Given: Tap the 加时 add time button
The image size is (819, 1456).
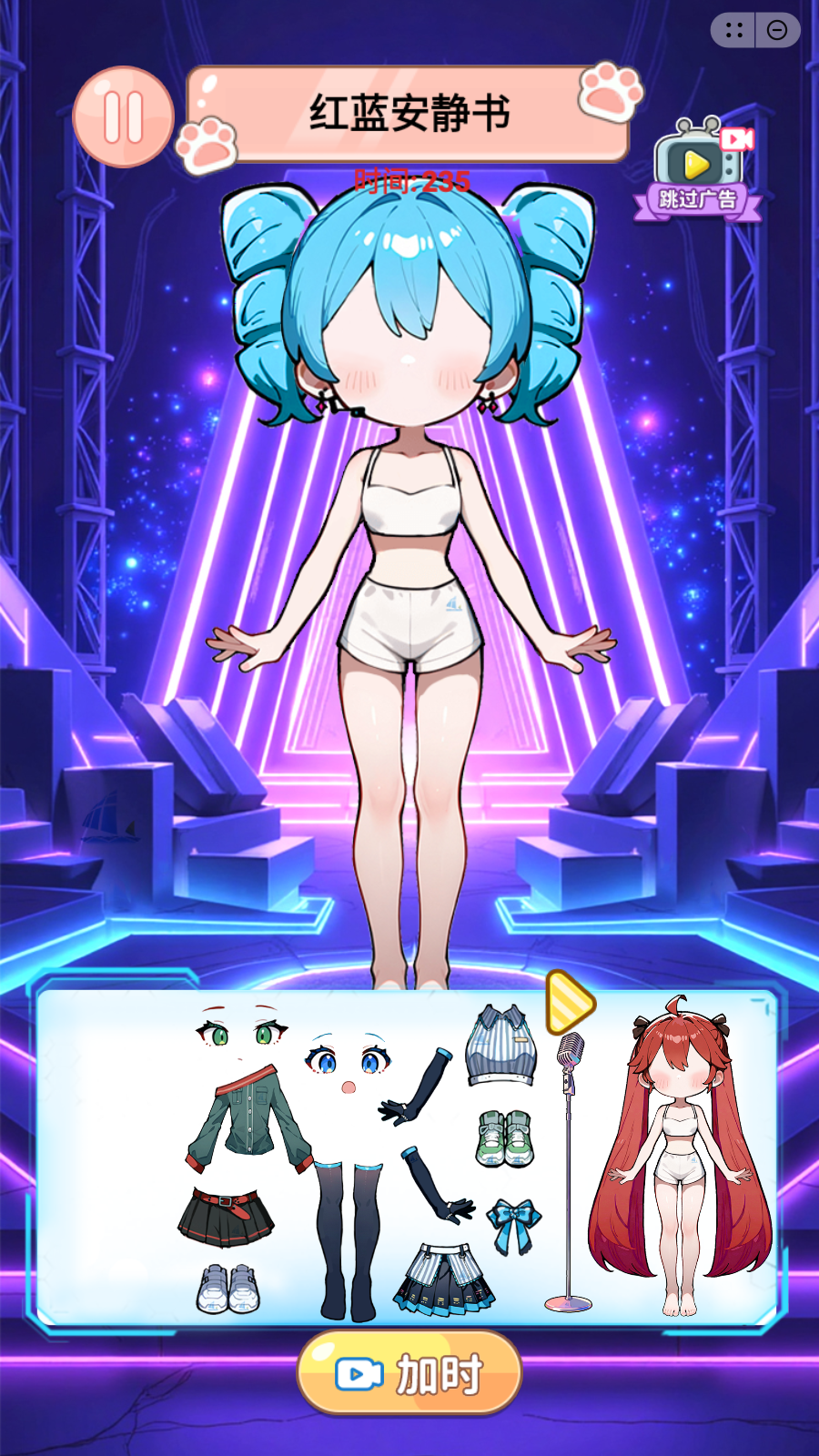Looking at the screenshot, I should click(409, 1373).
